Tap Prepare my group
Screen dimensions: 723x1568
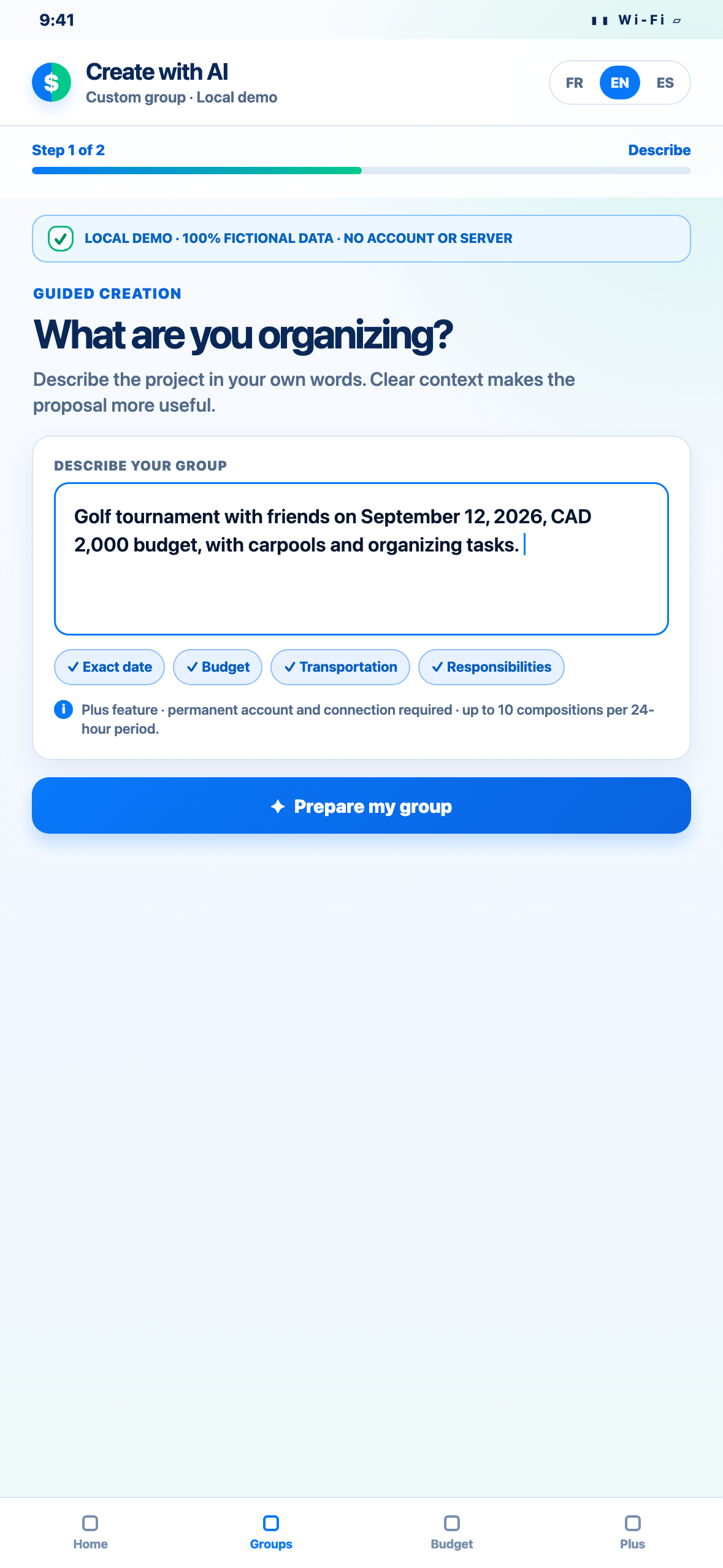(x=361, y=805)
